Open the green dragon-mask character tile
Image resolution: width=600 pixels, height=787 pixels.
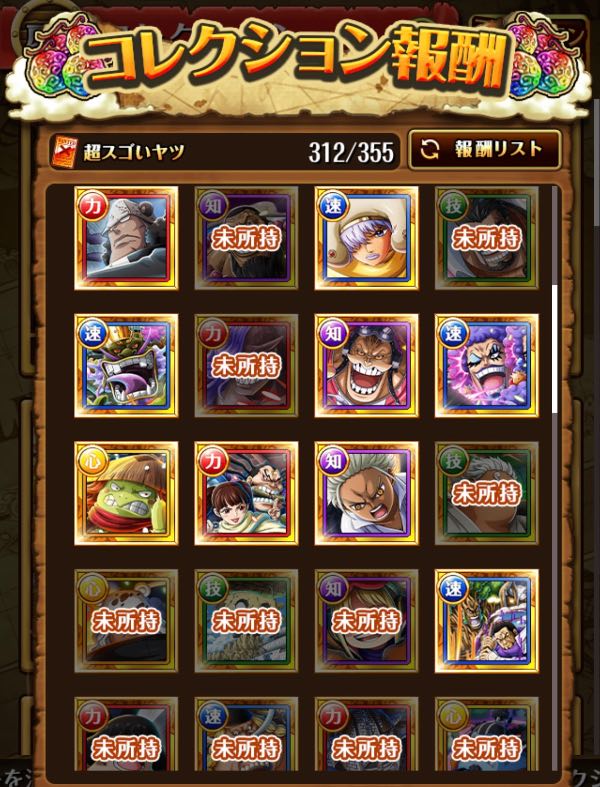tap(126, 365)
